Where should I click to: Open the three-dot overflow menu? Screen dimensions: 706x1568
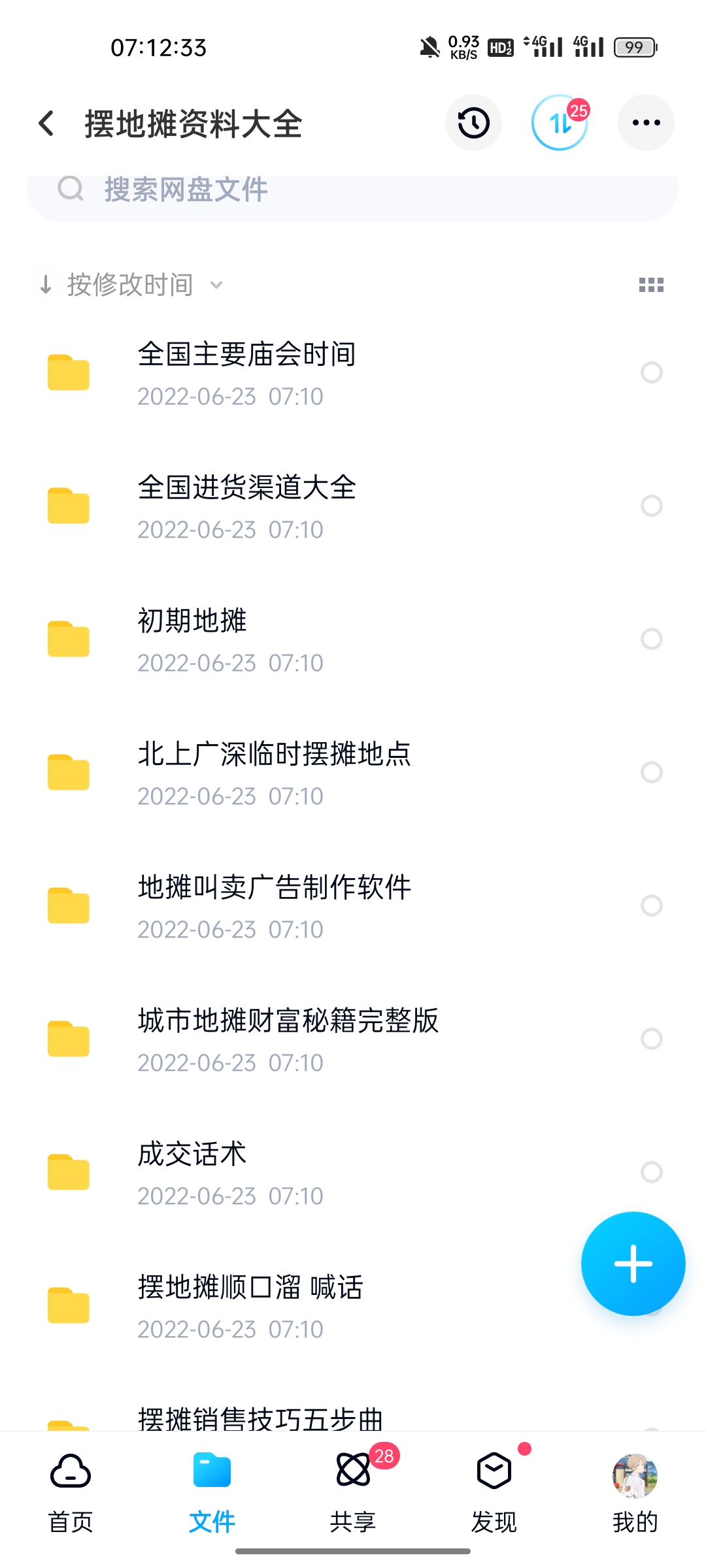(646, 123)
